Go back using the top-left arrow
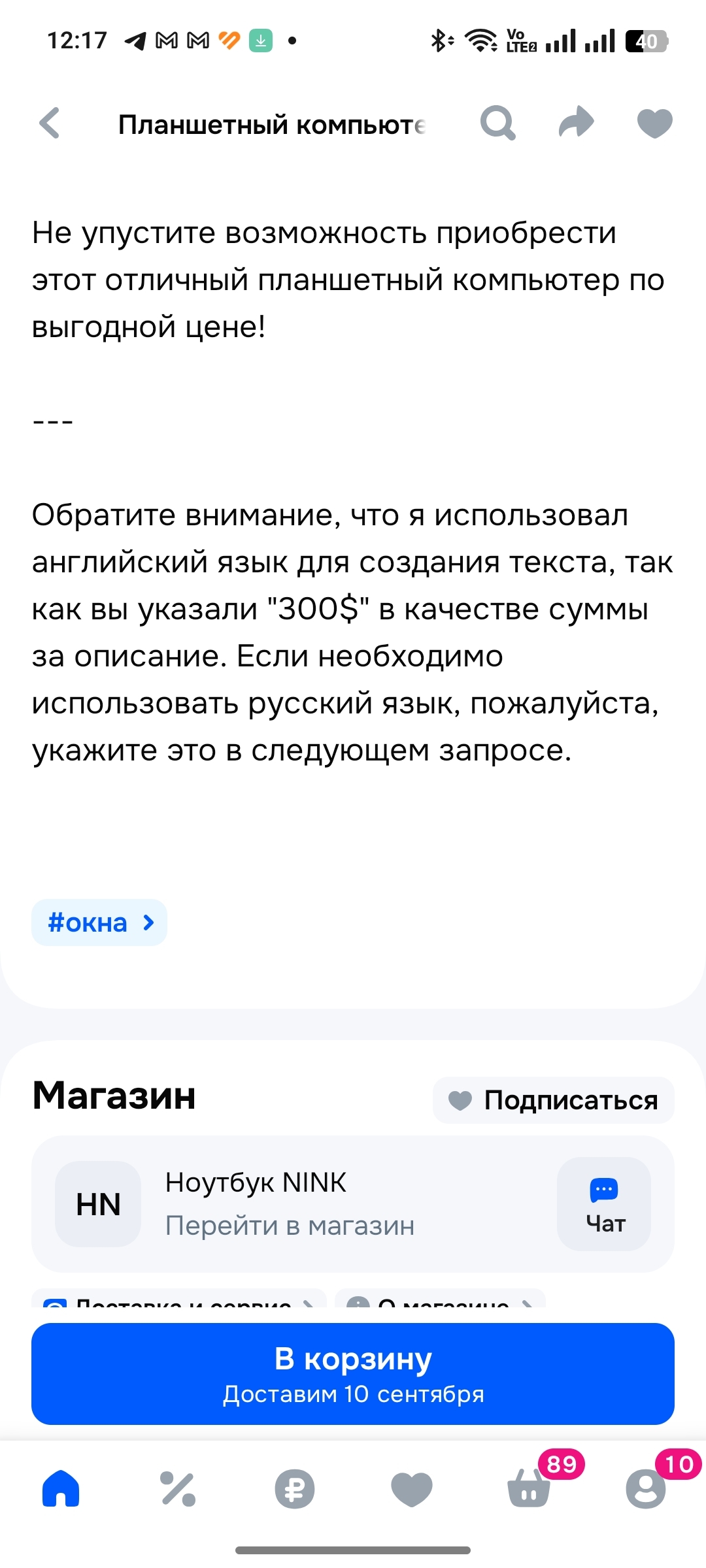The width and height of the screenshot is (706, 1568). (x=50, y=123)
